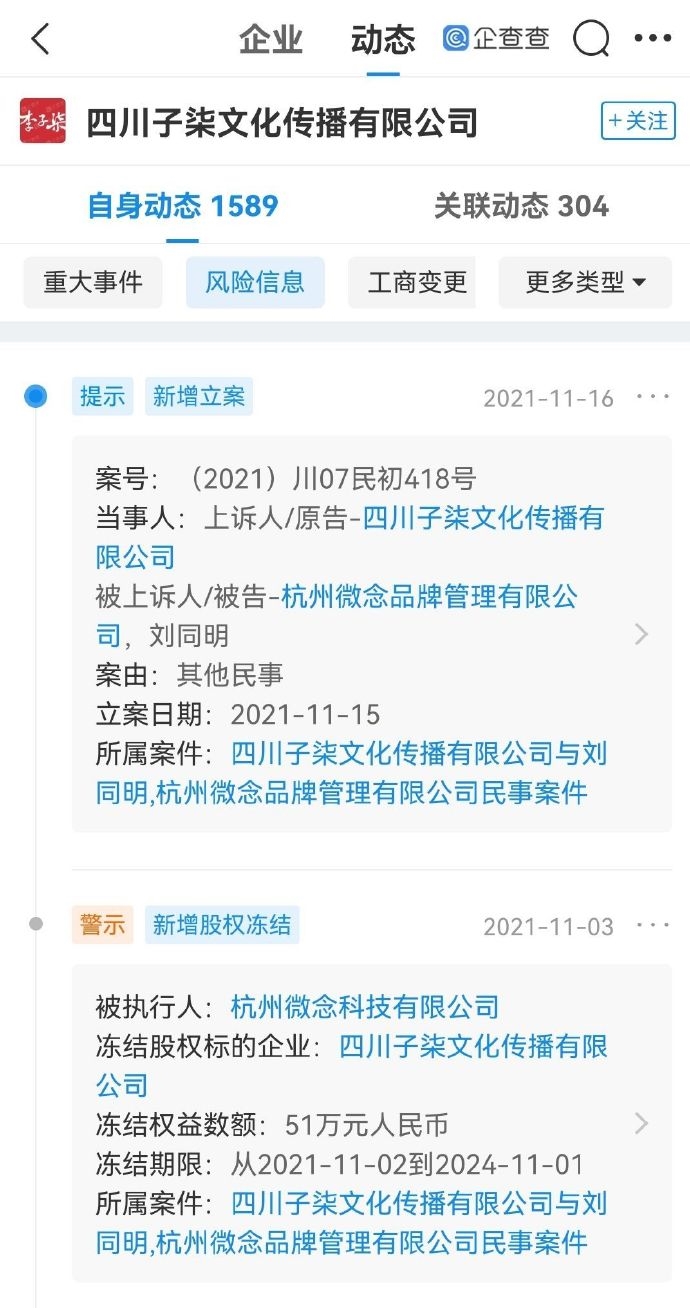Viewport: 690px width, 1308px height.
Task: Open the 51万元 equity freeze card details
Action: tap(642, 1124)
